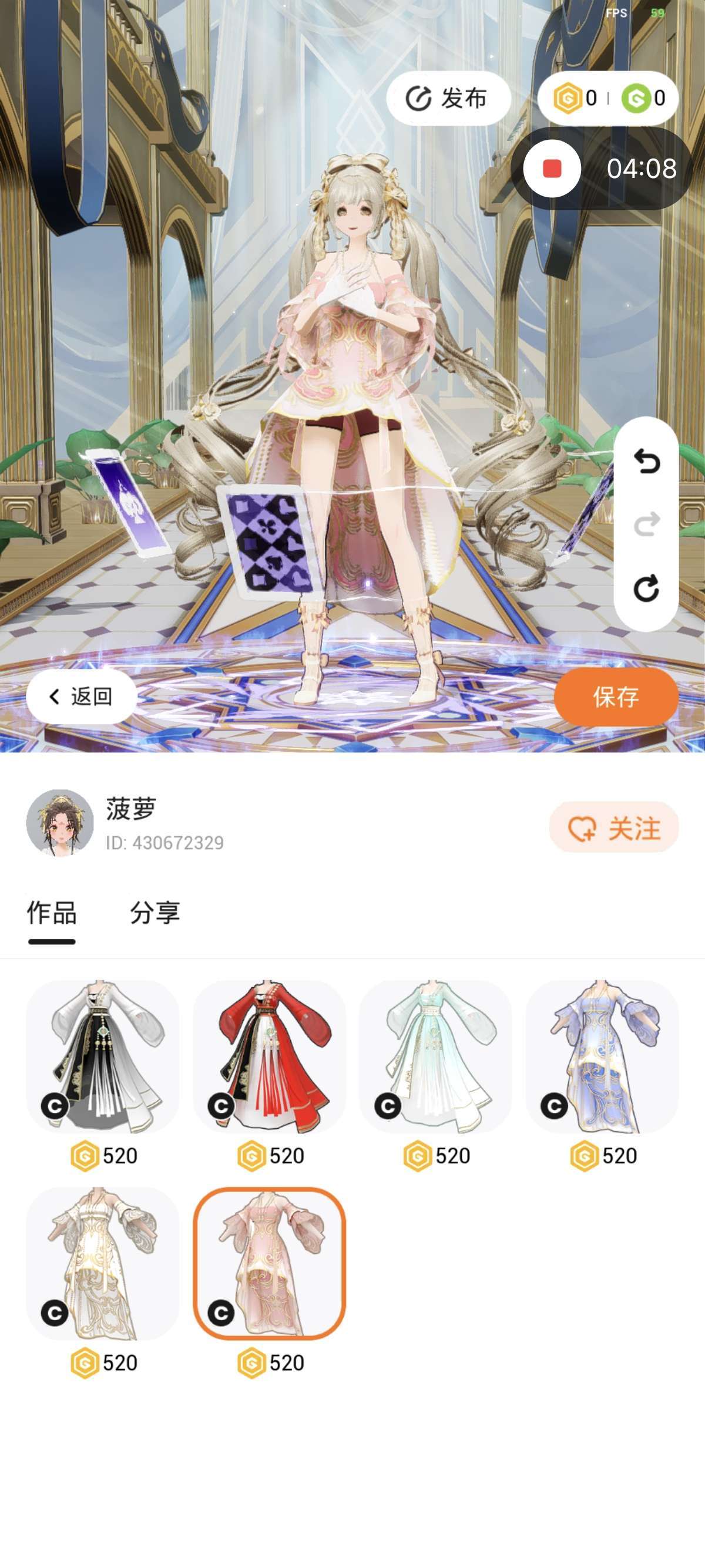Viewport: 705px width, 1568px height.
Task: Open 菠萝's profile avatar
Action: 60,822
